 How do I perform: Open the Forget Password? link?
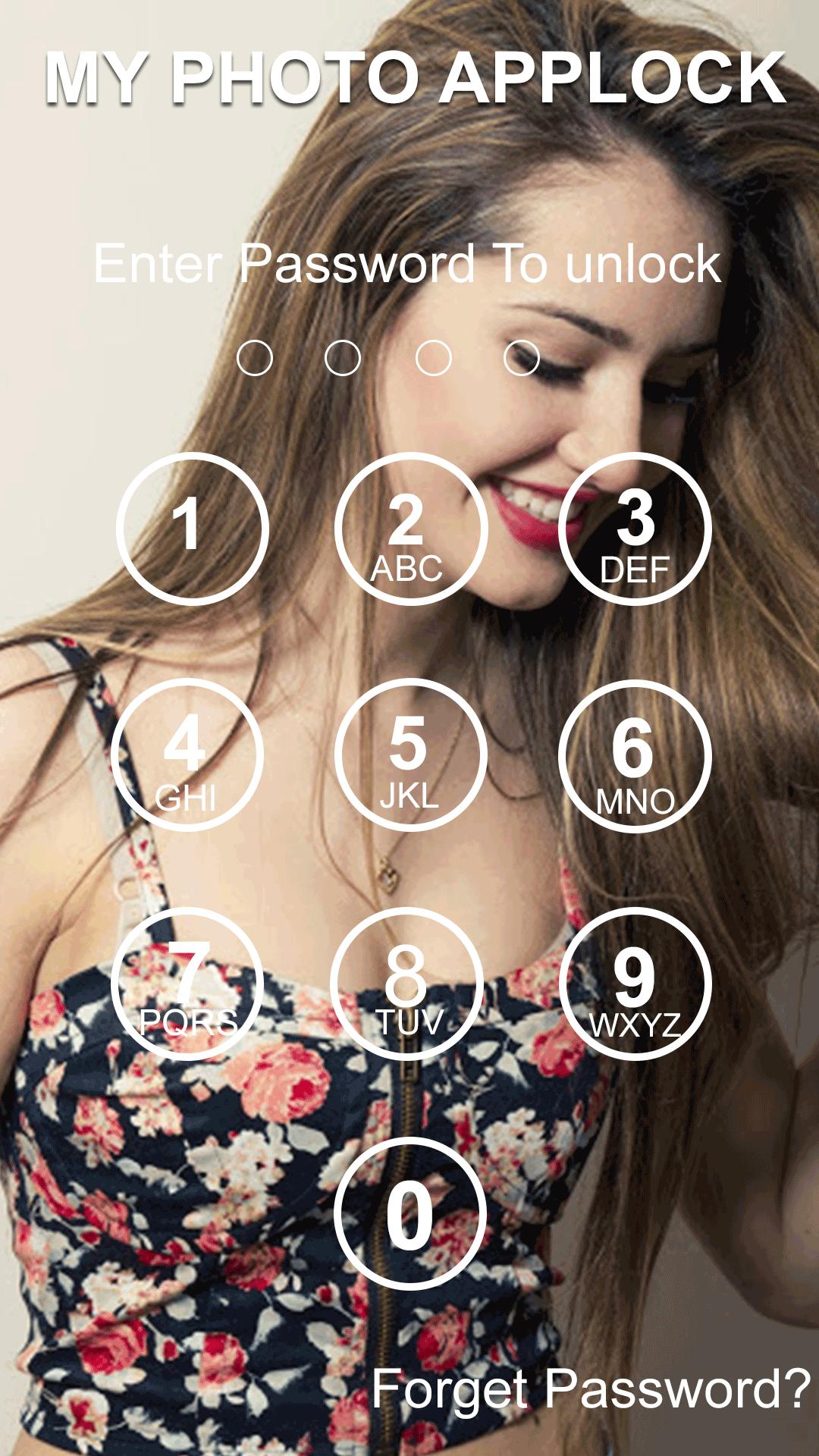pyautogui.click(x=590, y=1389)
